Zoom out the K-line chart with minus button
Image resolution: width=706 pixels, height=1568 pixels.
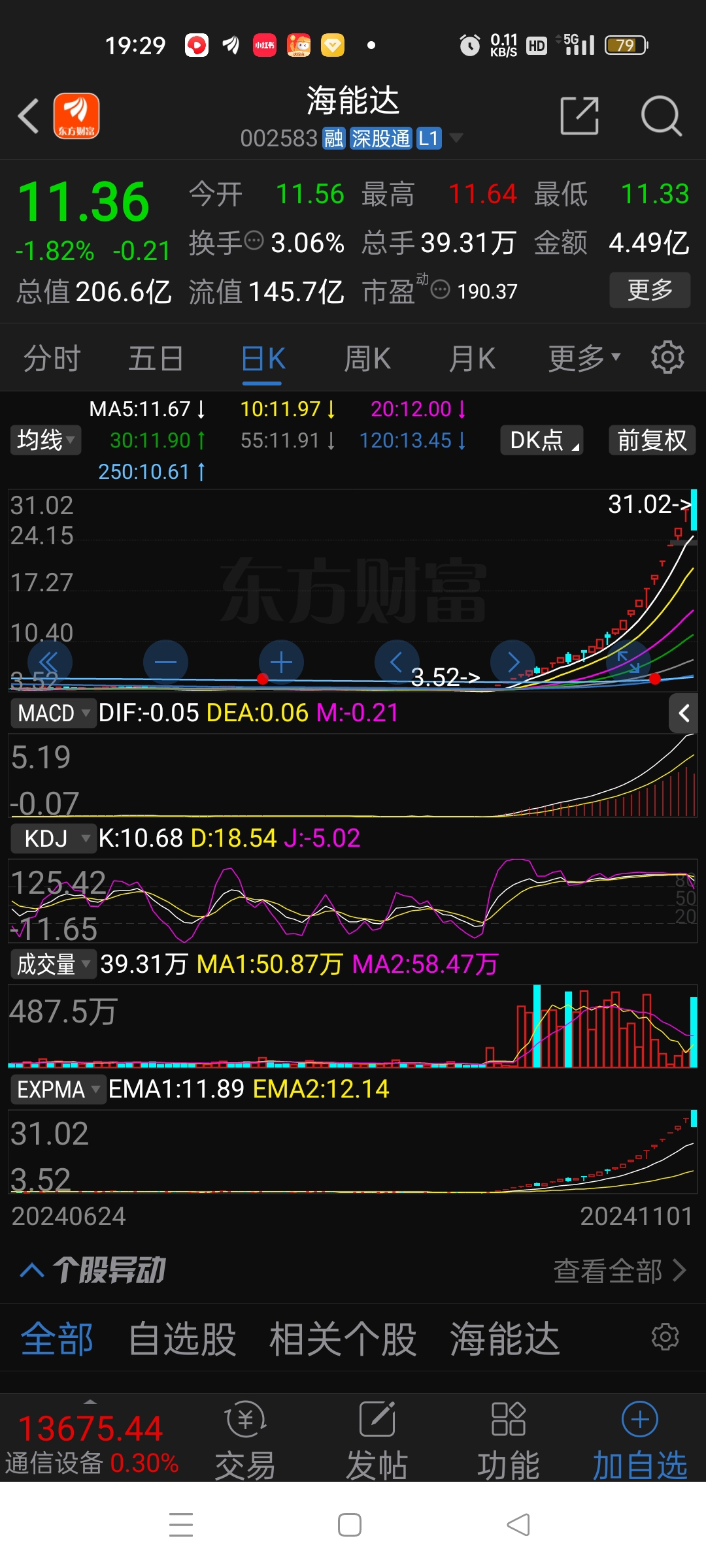coord(165,662)
